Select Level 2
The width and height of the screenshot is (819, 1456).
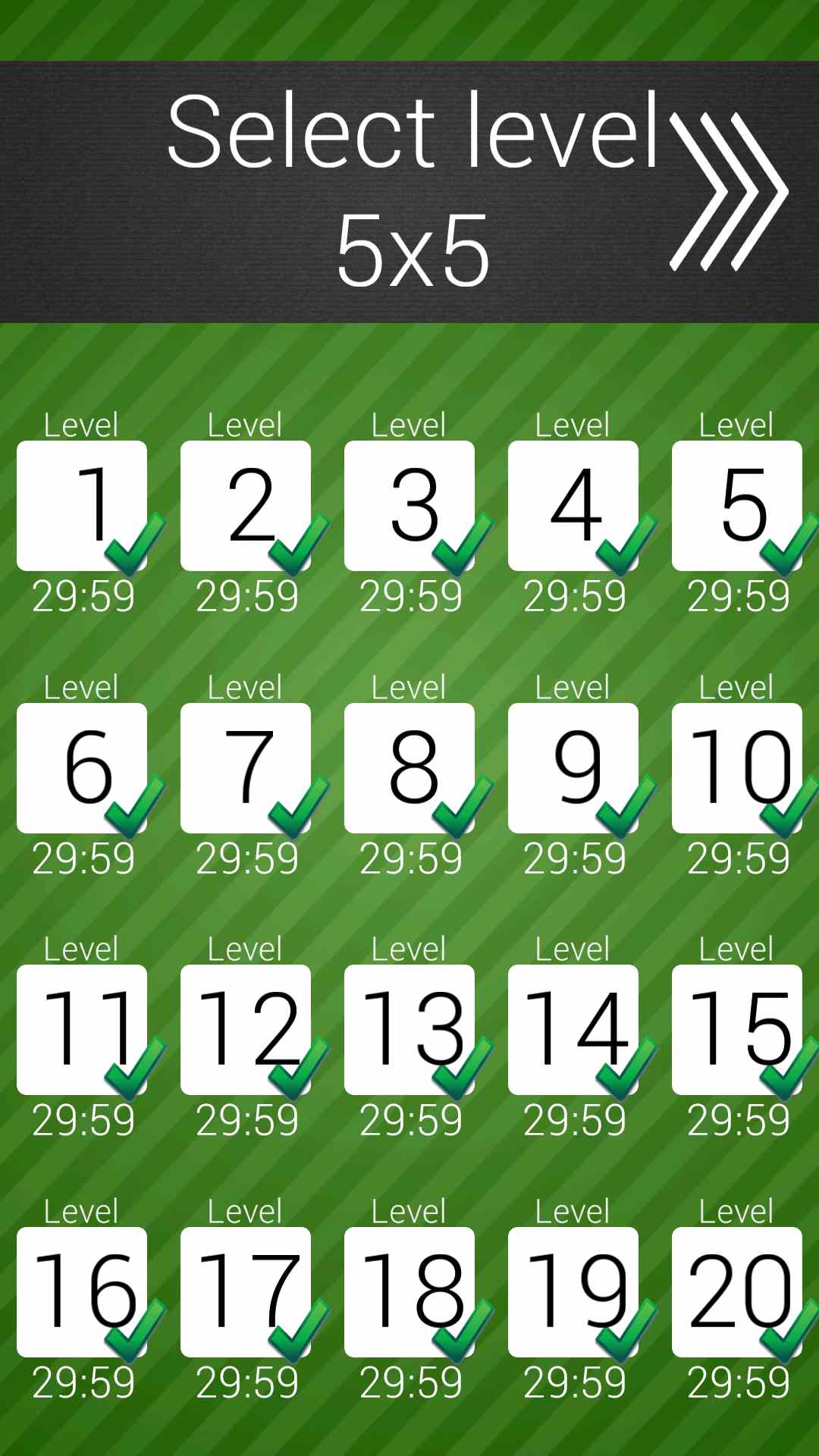click(x=246, y=505)
